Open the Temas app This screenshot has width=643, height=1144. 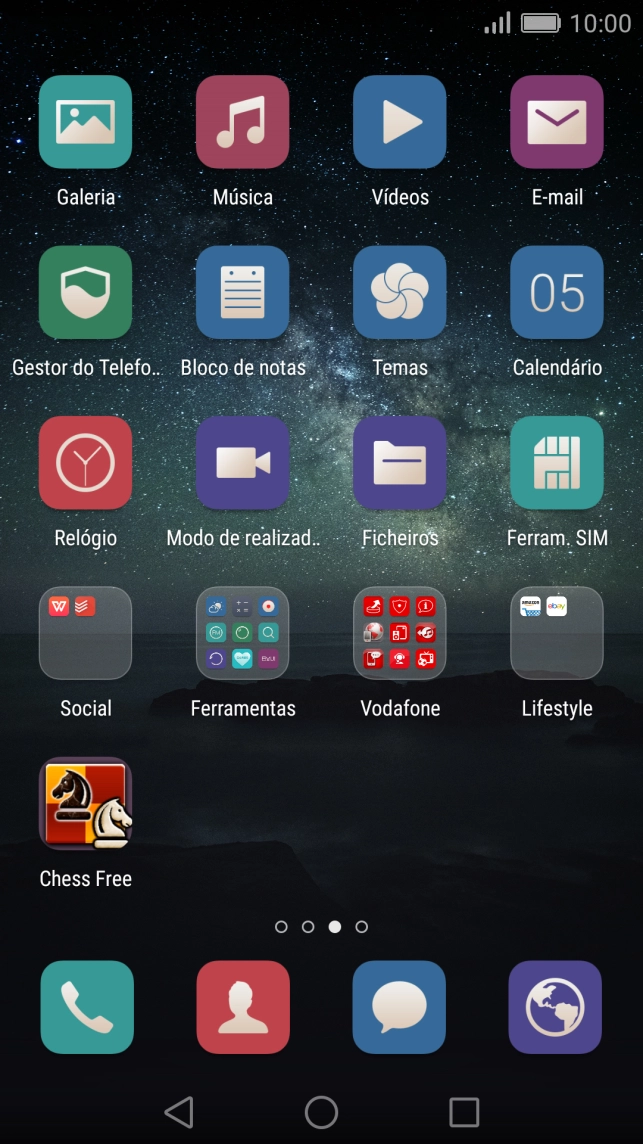(x=400, y=292)
